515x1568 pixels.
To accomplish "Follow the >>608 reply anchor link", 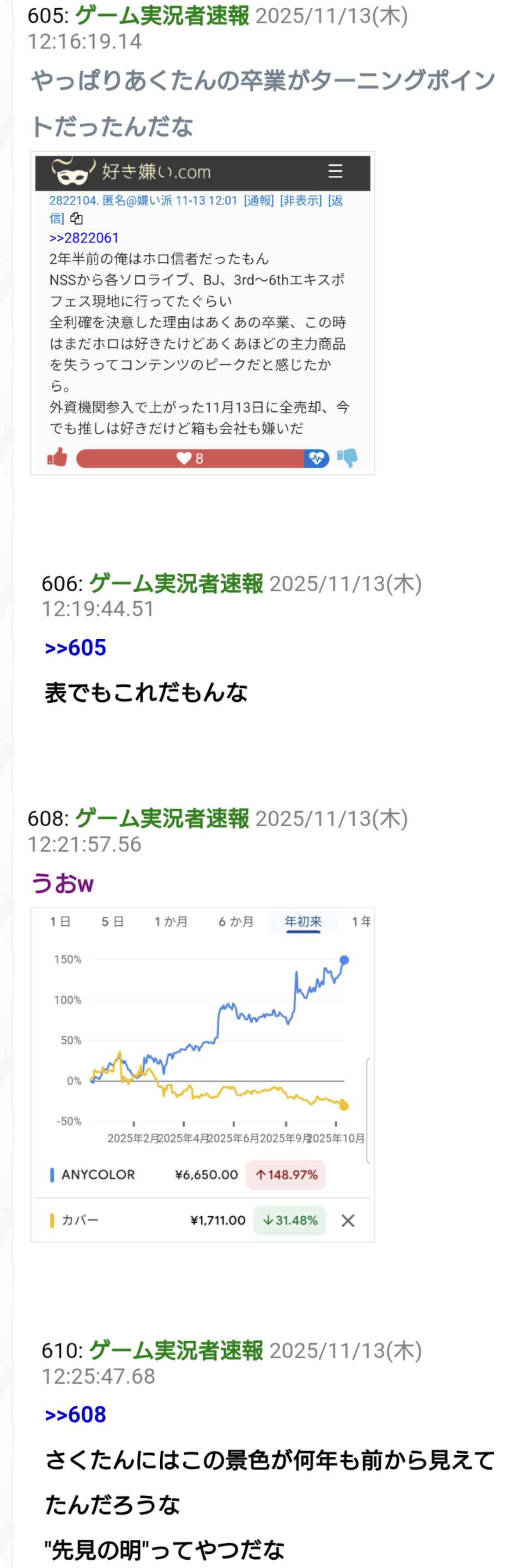I will tap(75, 1414).
